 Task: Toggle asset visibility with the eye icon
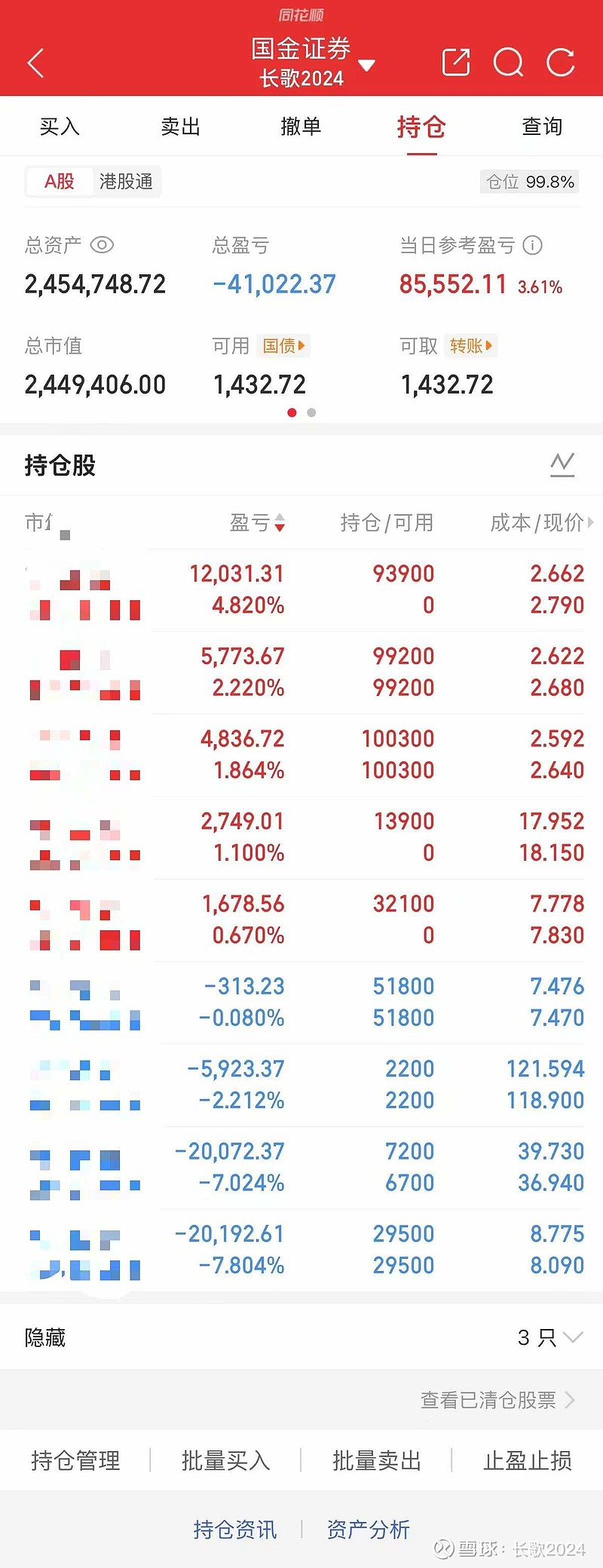point(102,245)
